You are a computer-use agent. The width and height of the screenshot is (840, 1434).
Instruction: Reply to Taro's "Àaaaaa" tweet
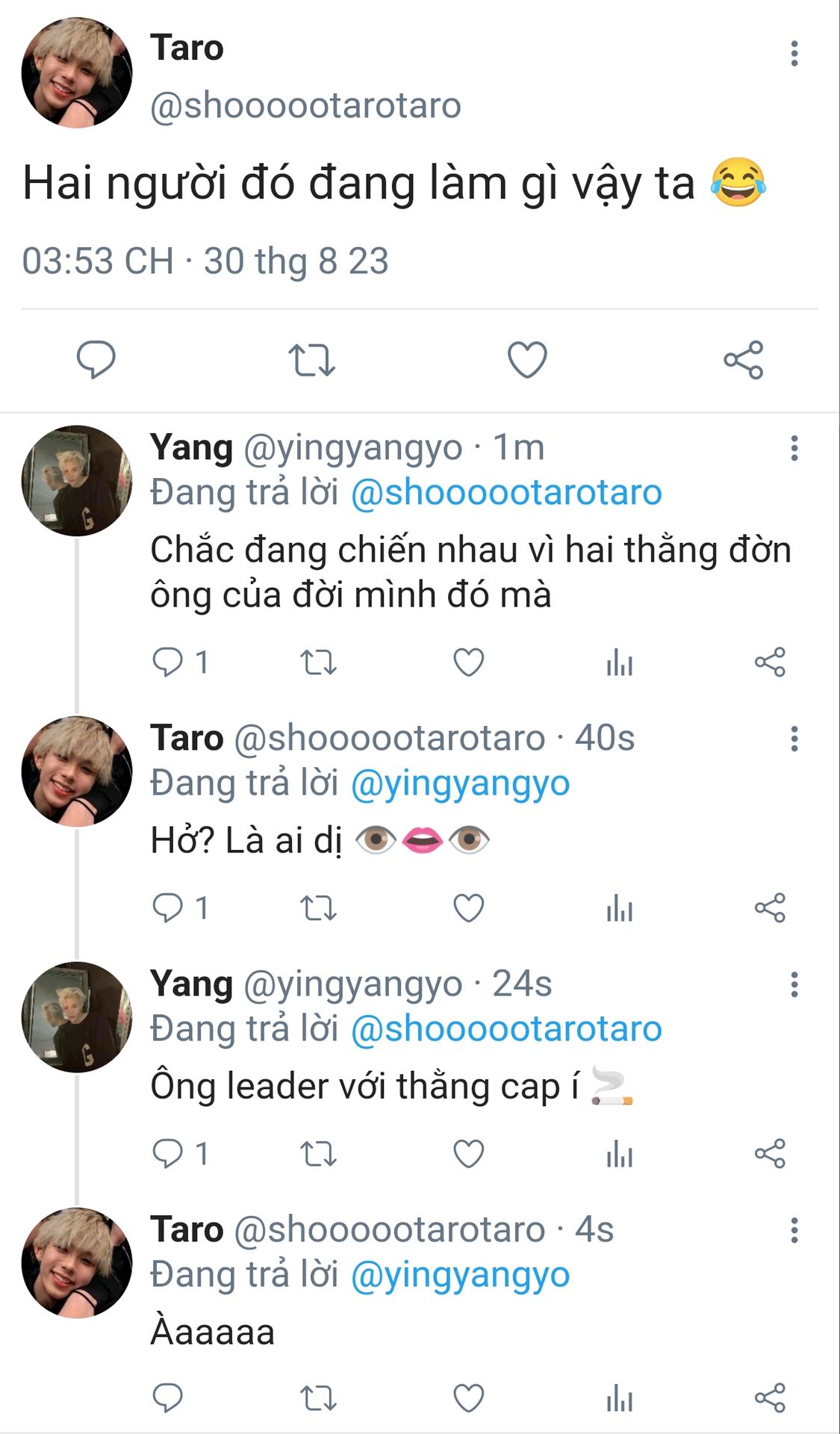167,1397
